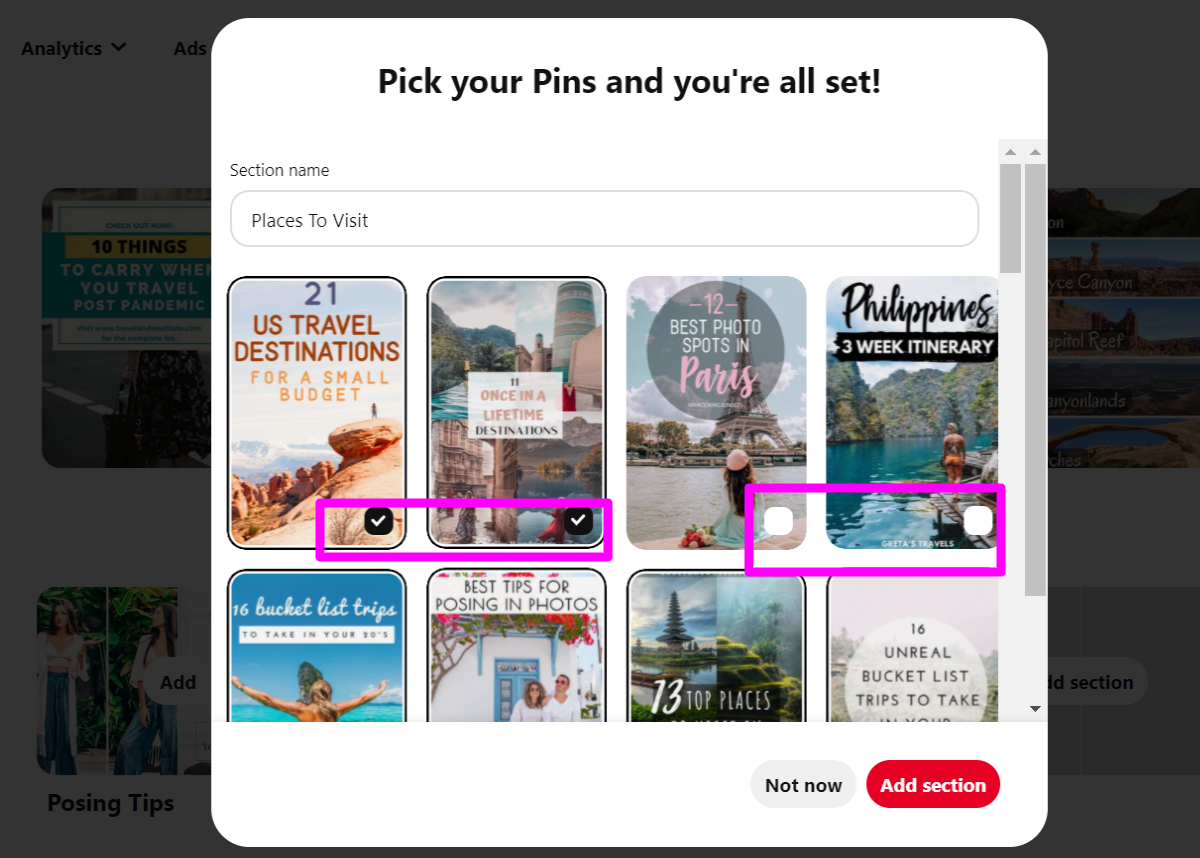Select the Philippines 3 Week Itinerary pin
This screenshot has height=858, width=1200.
pos(978,521)
